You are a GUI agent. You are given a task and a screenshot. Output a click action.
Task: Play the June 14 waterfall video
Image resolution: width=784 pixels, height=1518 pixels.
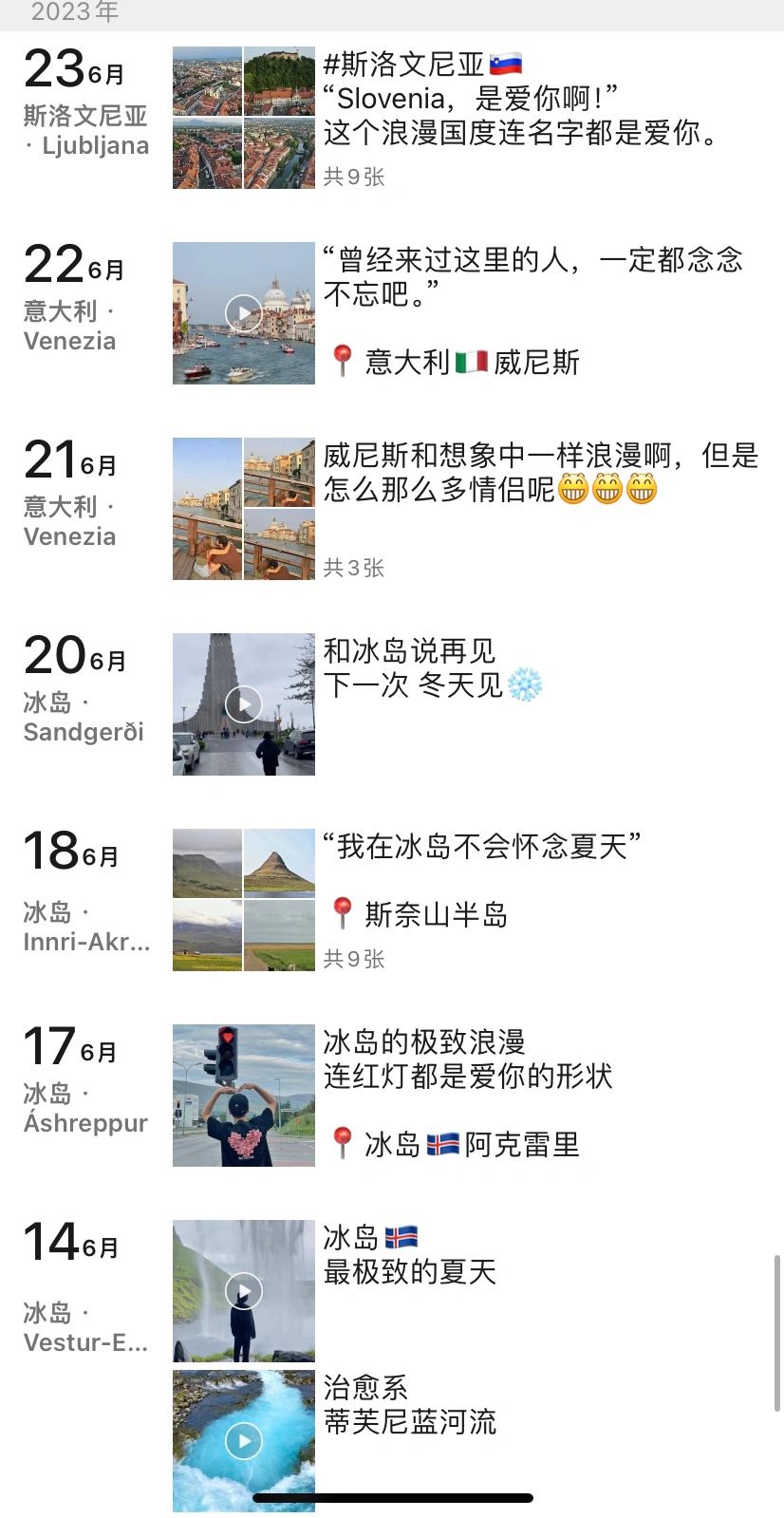pos(244,1291)
